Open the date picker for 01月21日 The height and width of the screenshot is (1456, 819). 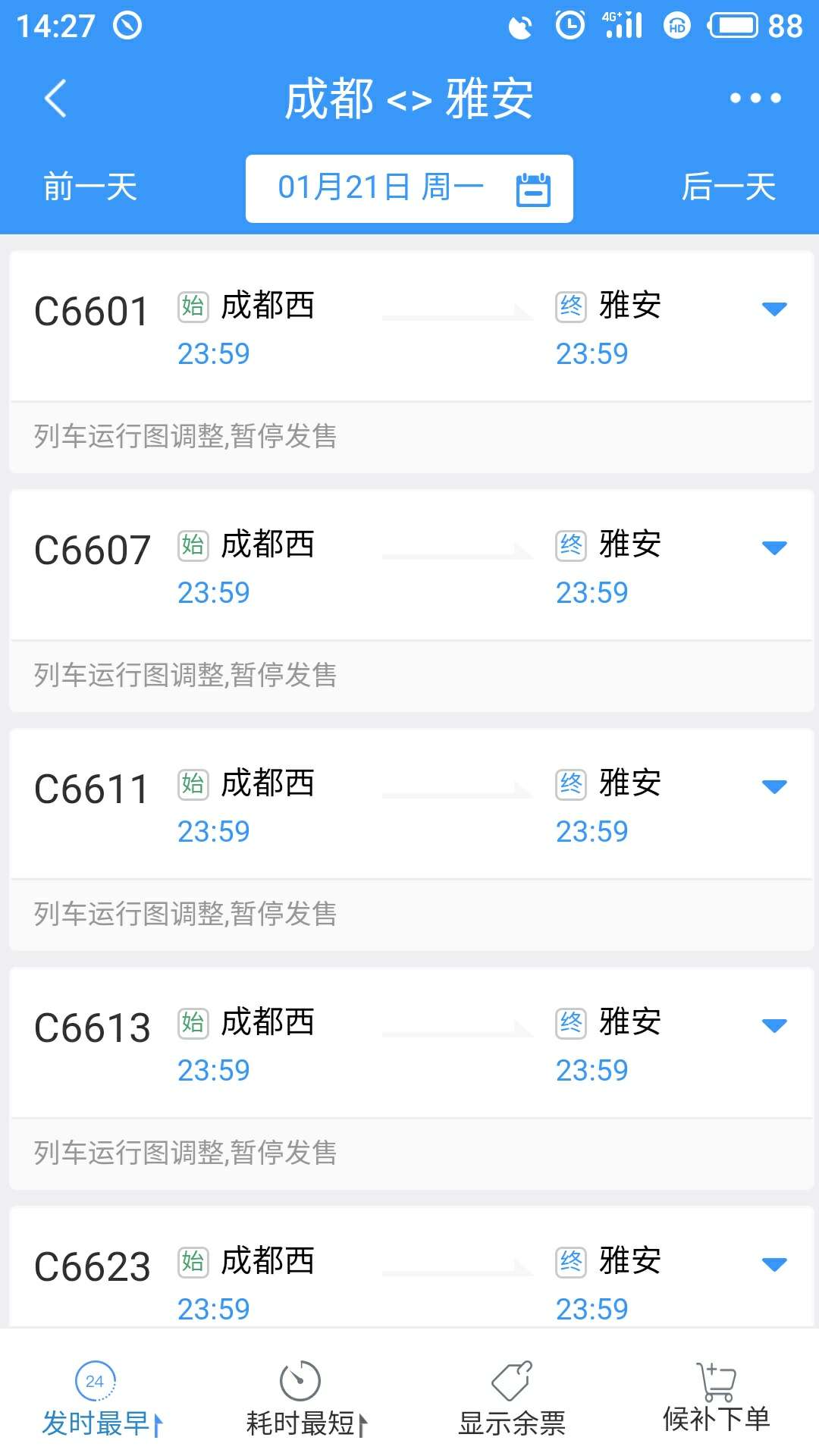(409, 189)
